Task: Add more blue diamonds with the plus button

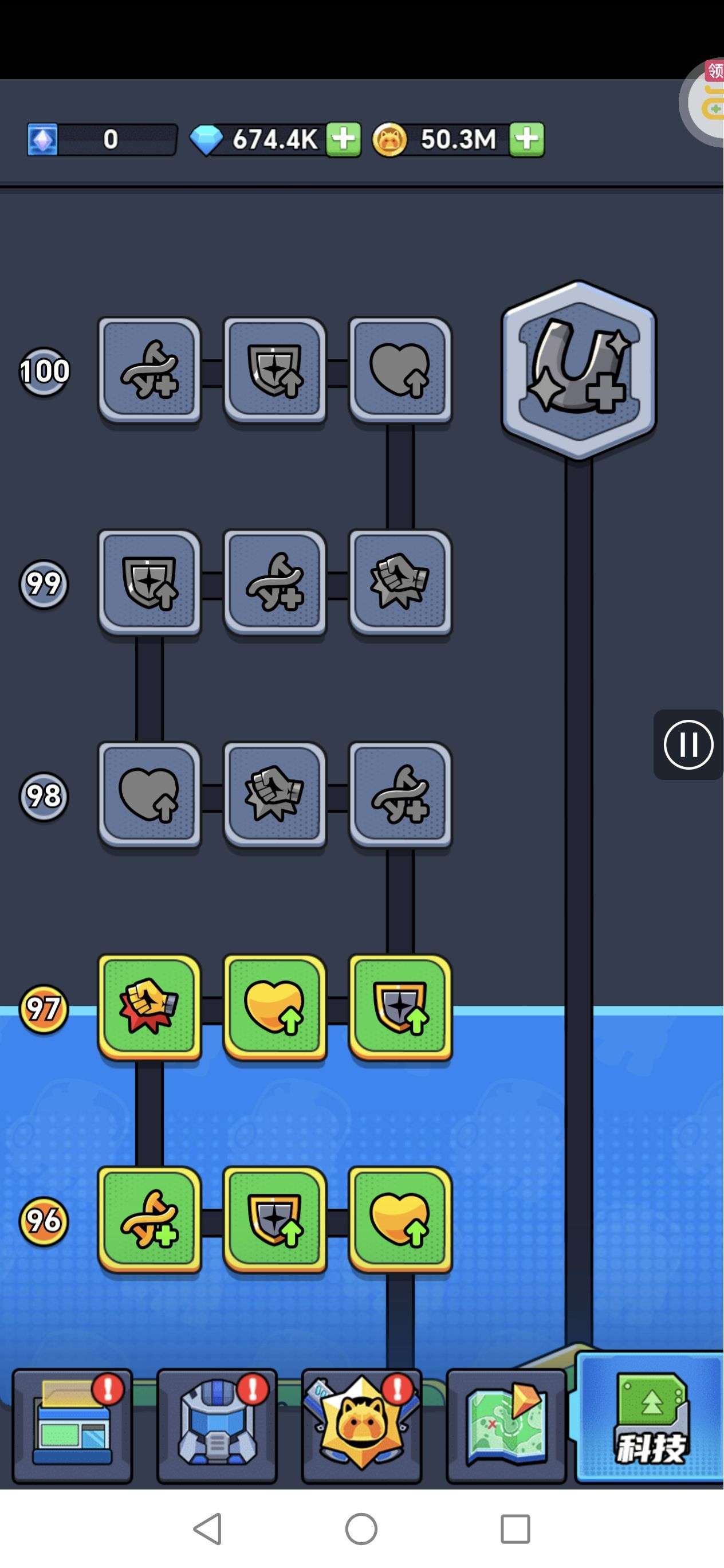Action: (343, 139)
